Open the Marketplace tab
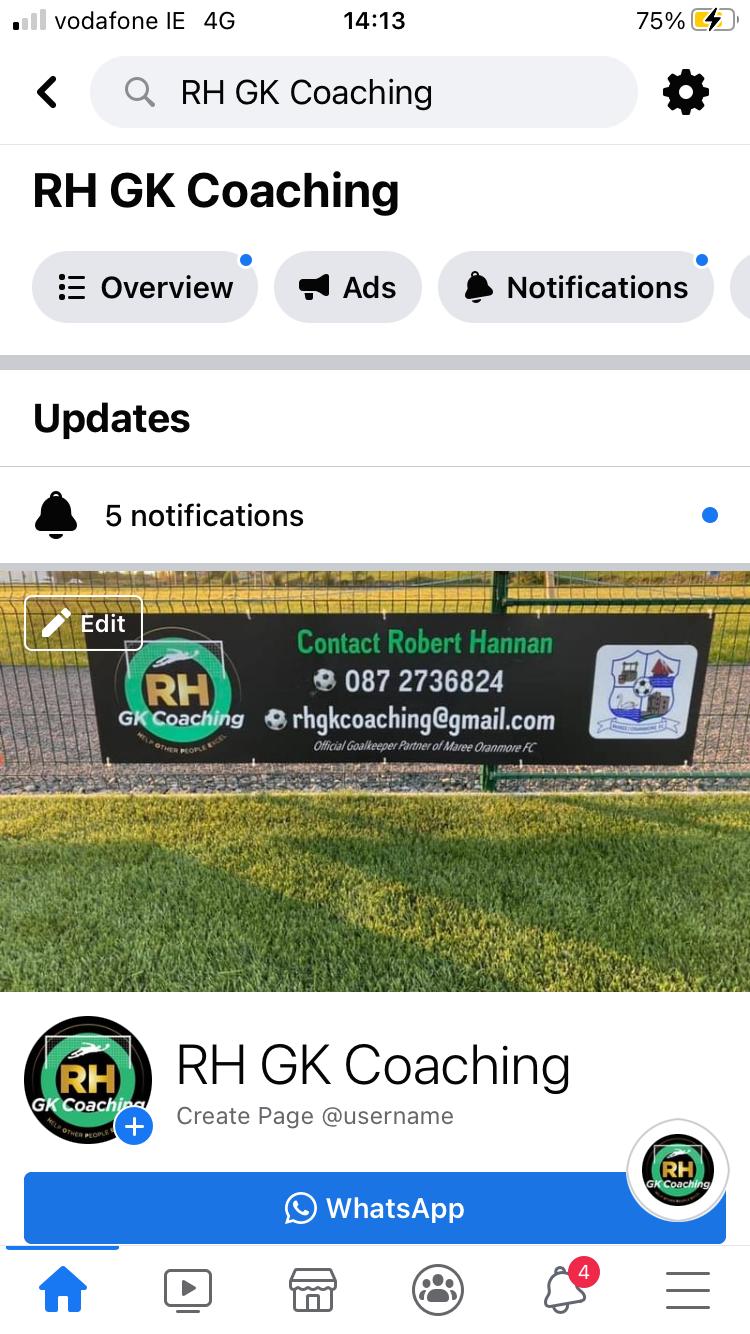The height and width of the screenshot is (1334, 750). coord(313,1290)
